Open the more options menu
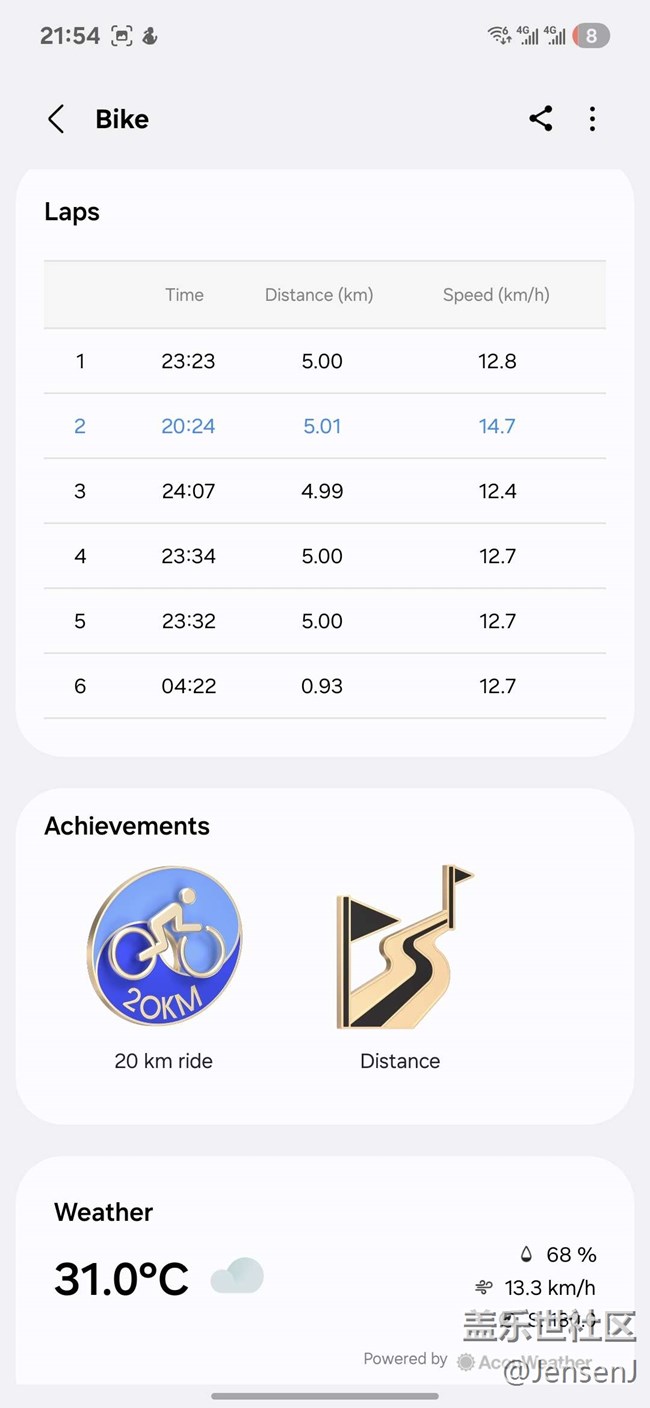 [x=592, y=119]
